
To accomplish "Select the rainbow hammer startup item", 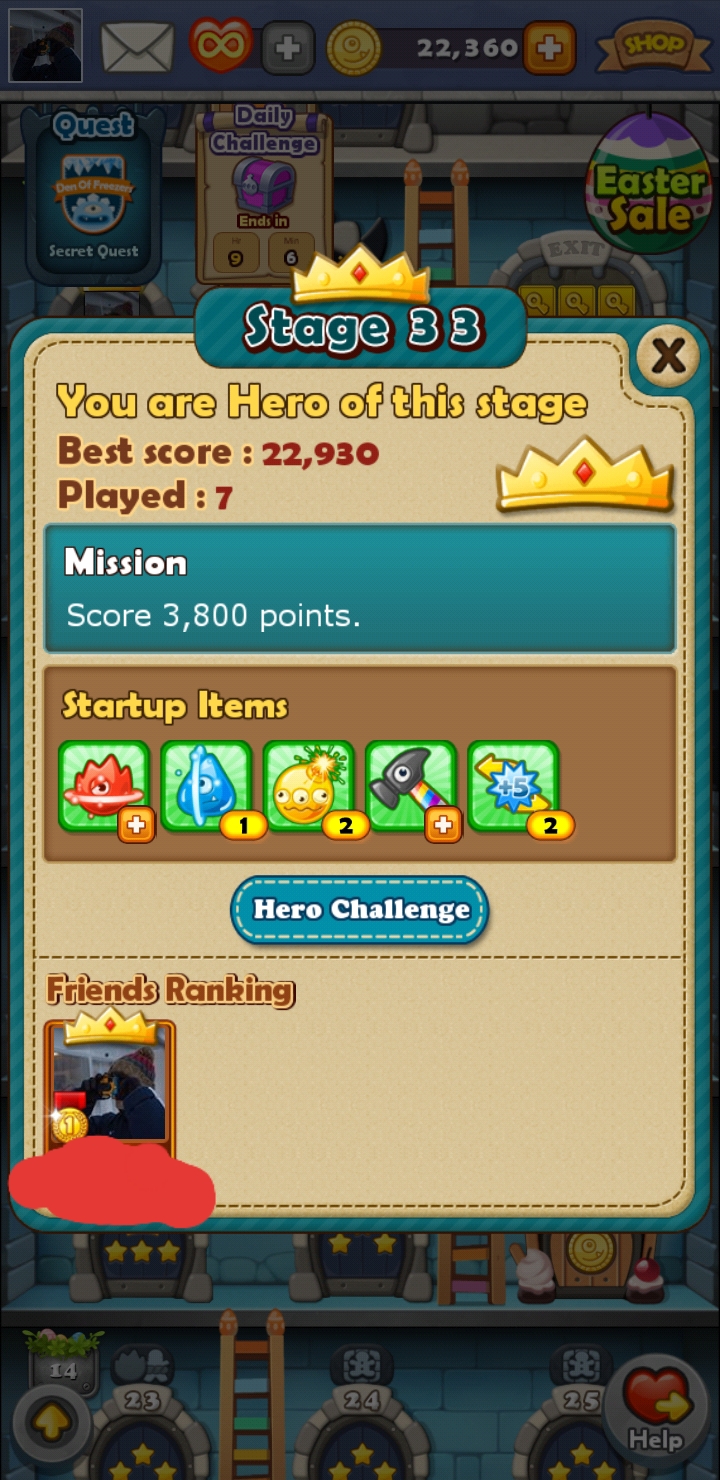I will coord(410,786).
